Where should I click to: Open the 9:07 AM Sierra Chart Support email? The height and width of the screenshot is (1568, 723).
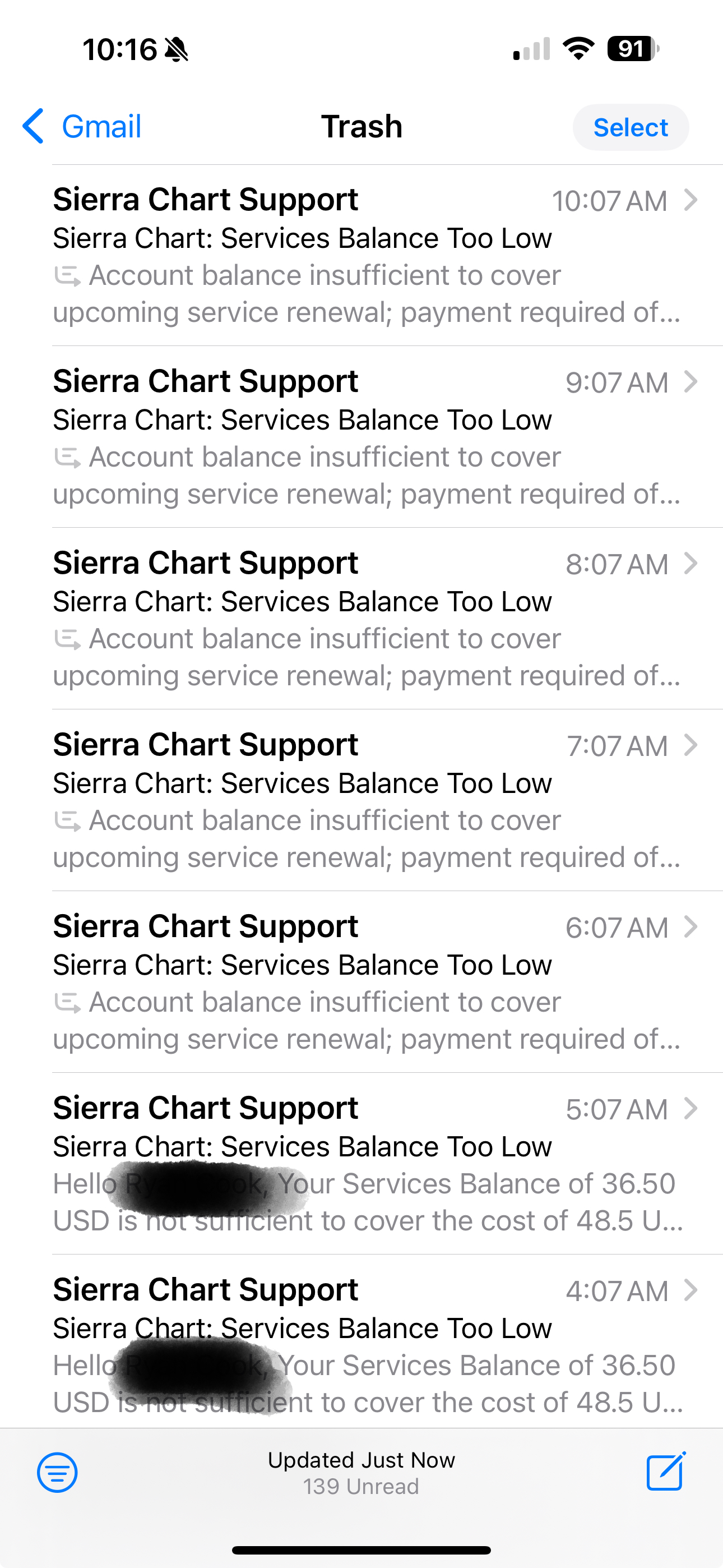365,437
